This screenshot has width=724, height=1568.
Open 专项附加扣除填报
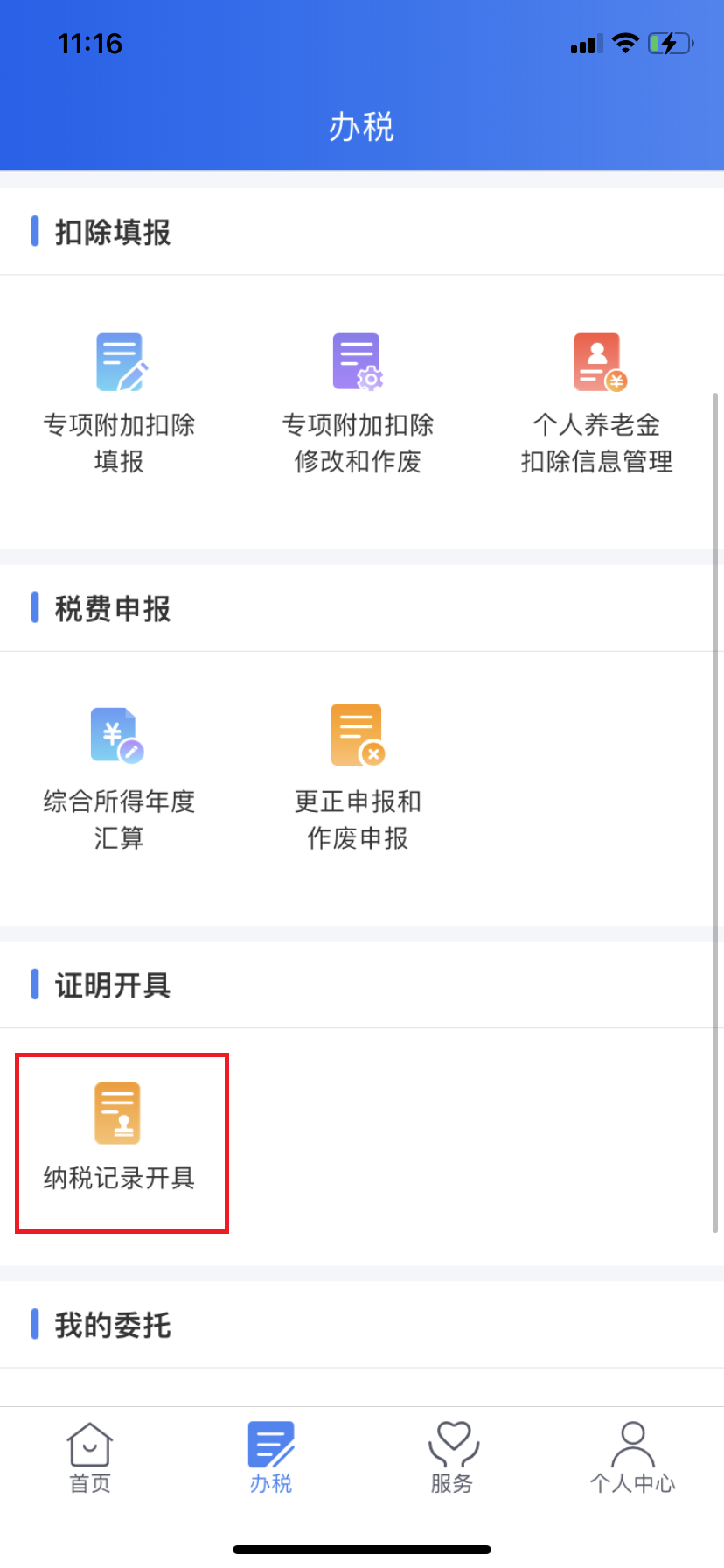[x=119, y=403]
